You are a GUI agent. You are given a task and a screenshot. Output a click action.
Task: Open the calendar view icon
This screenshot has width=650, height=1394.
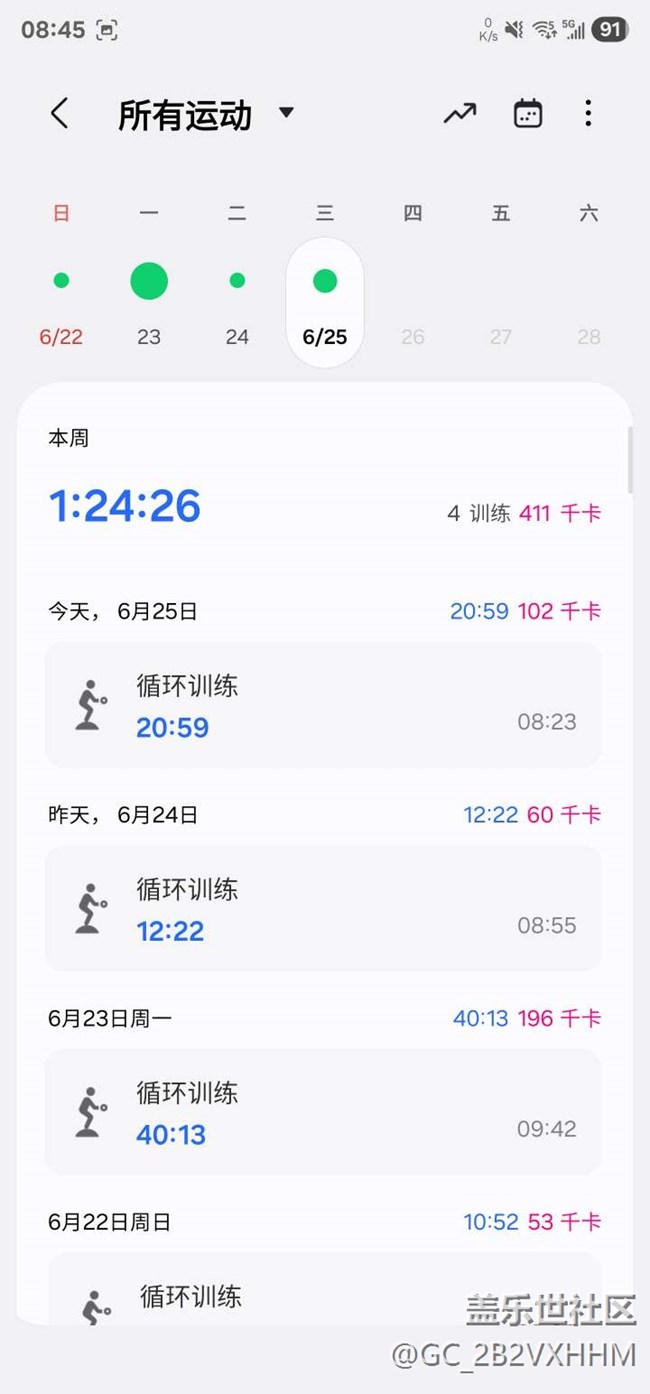tap(528, 114)
